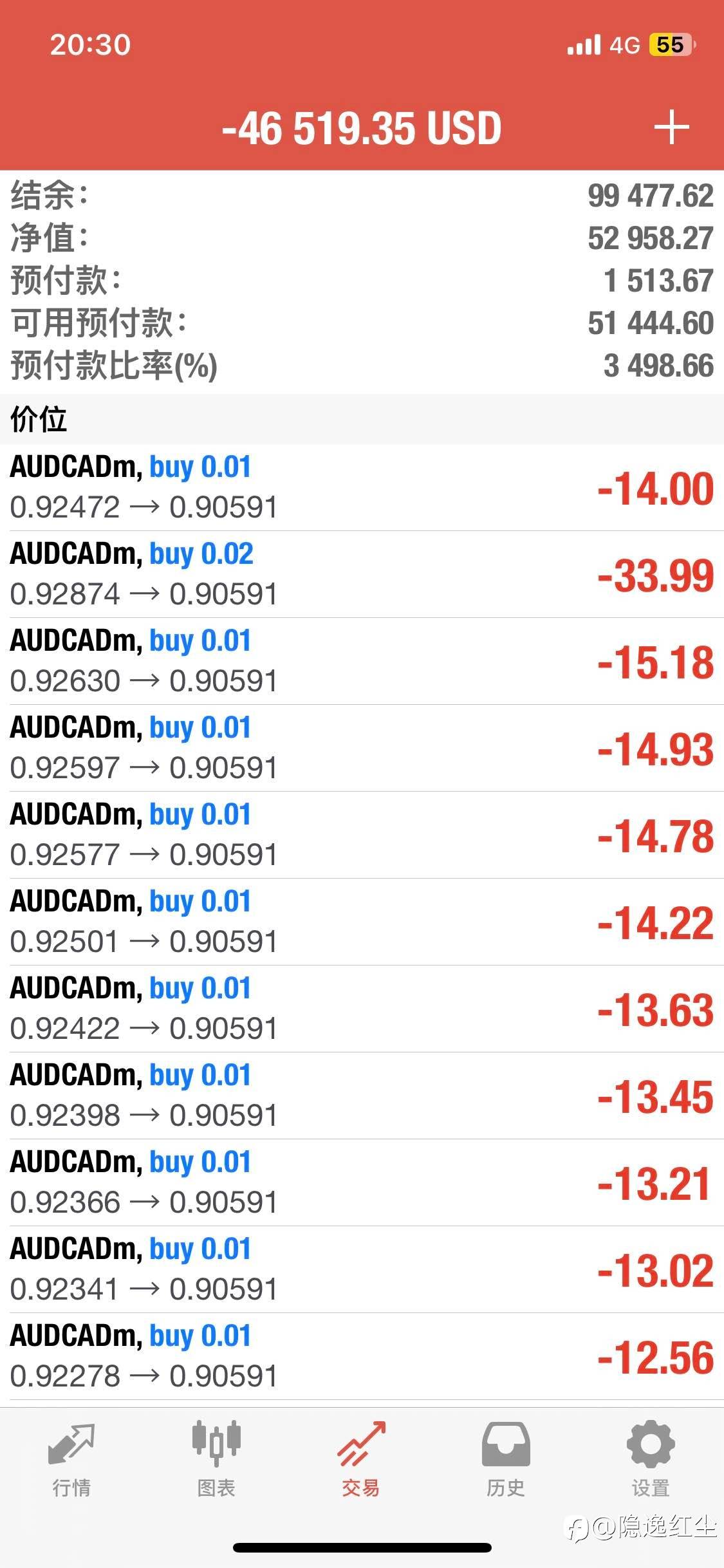This screenshot has height=1568, width=724.
Task: Open AUDCADm position with loss -12.56
Action: (362, 1356)
